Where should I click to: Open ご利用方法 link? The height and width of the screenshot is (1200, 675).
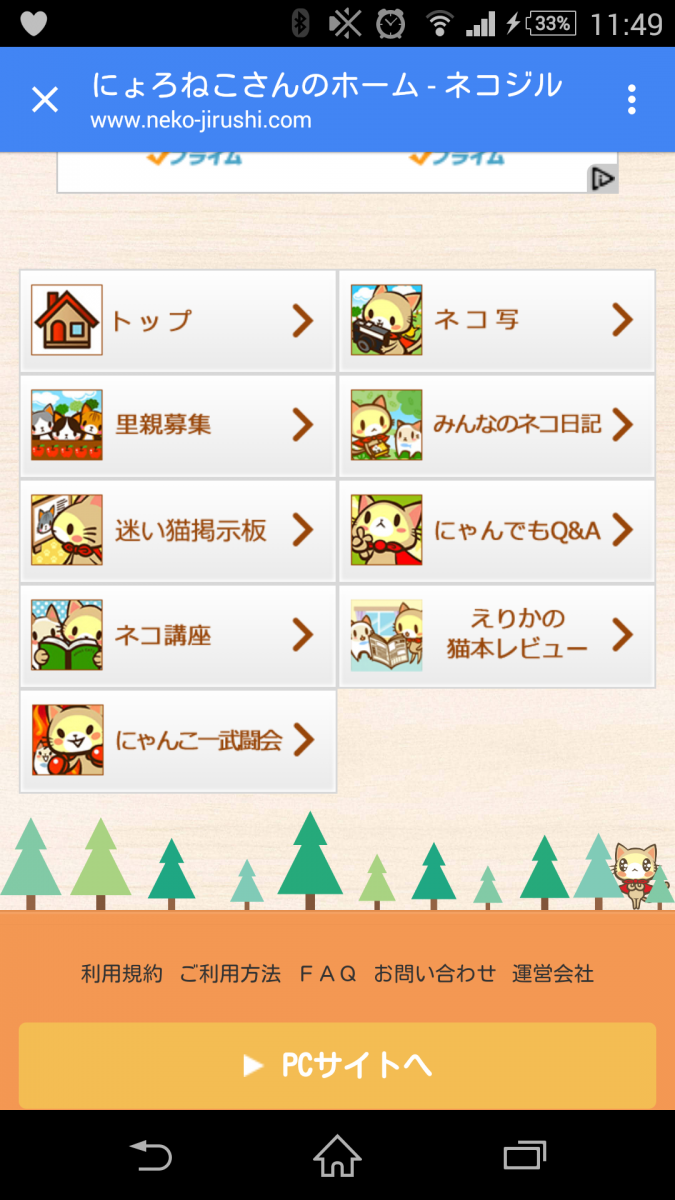coord(230,974)
